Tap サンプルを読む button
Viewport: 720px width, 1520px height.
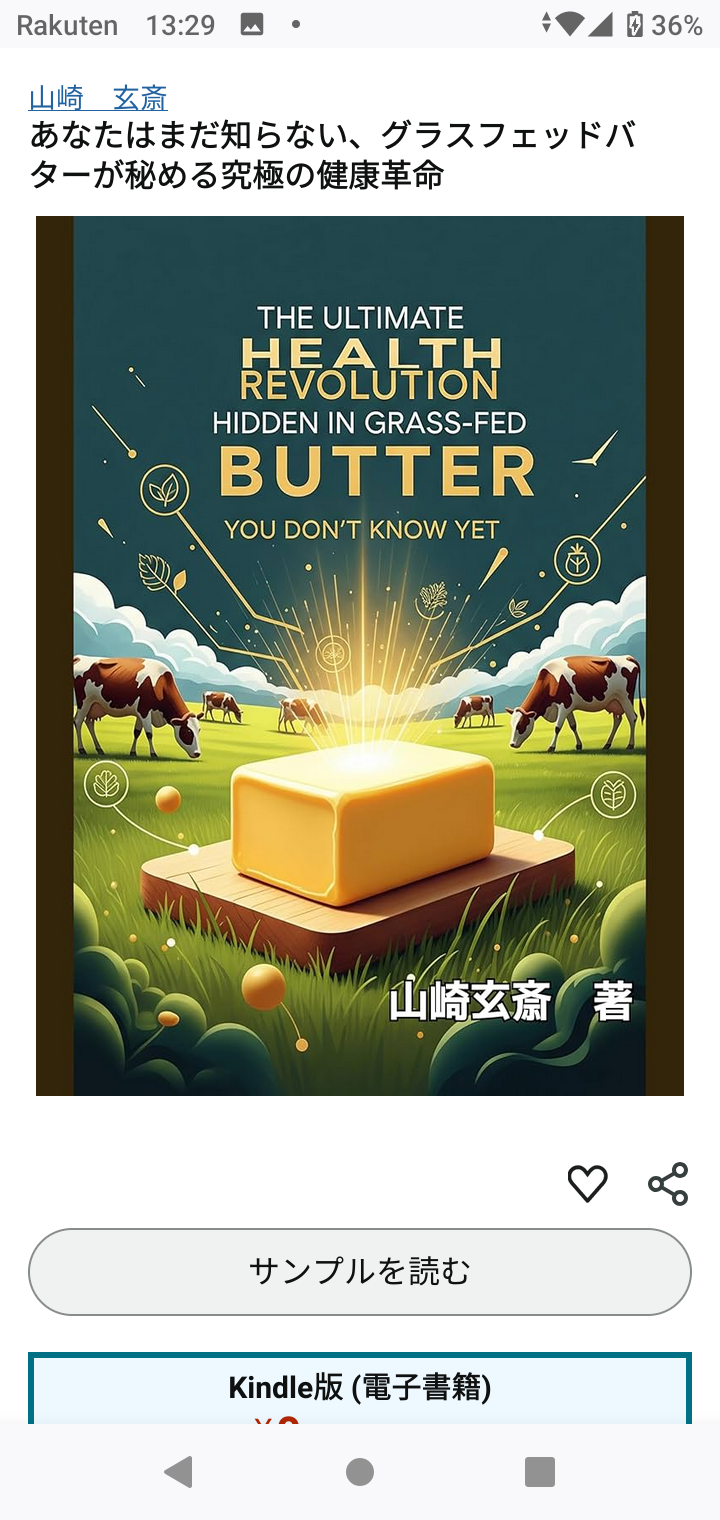(x=360, y=1271)
